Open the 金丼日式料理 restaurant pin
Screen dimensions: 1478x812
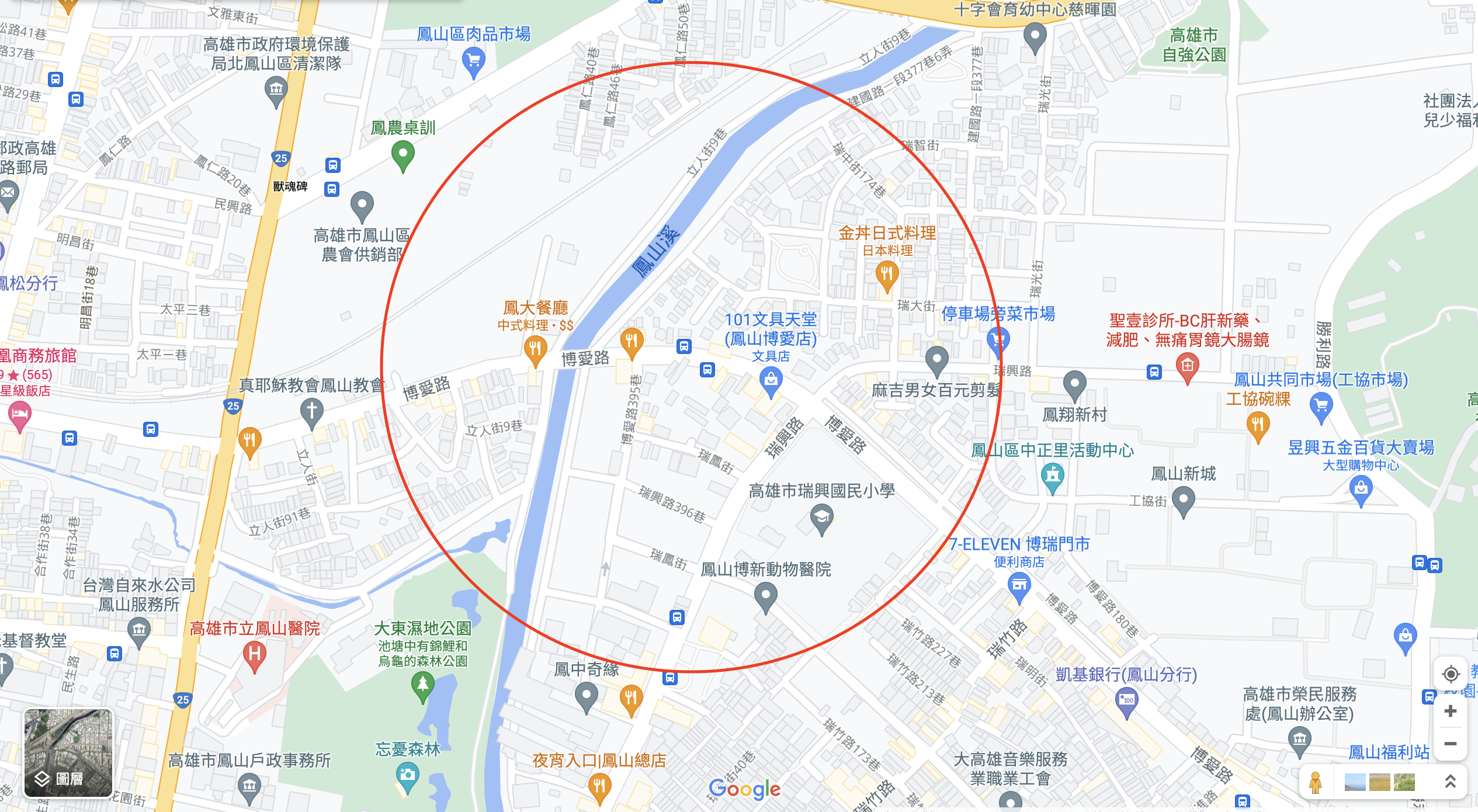[x=887, y=275]
